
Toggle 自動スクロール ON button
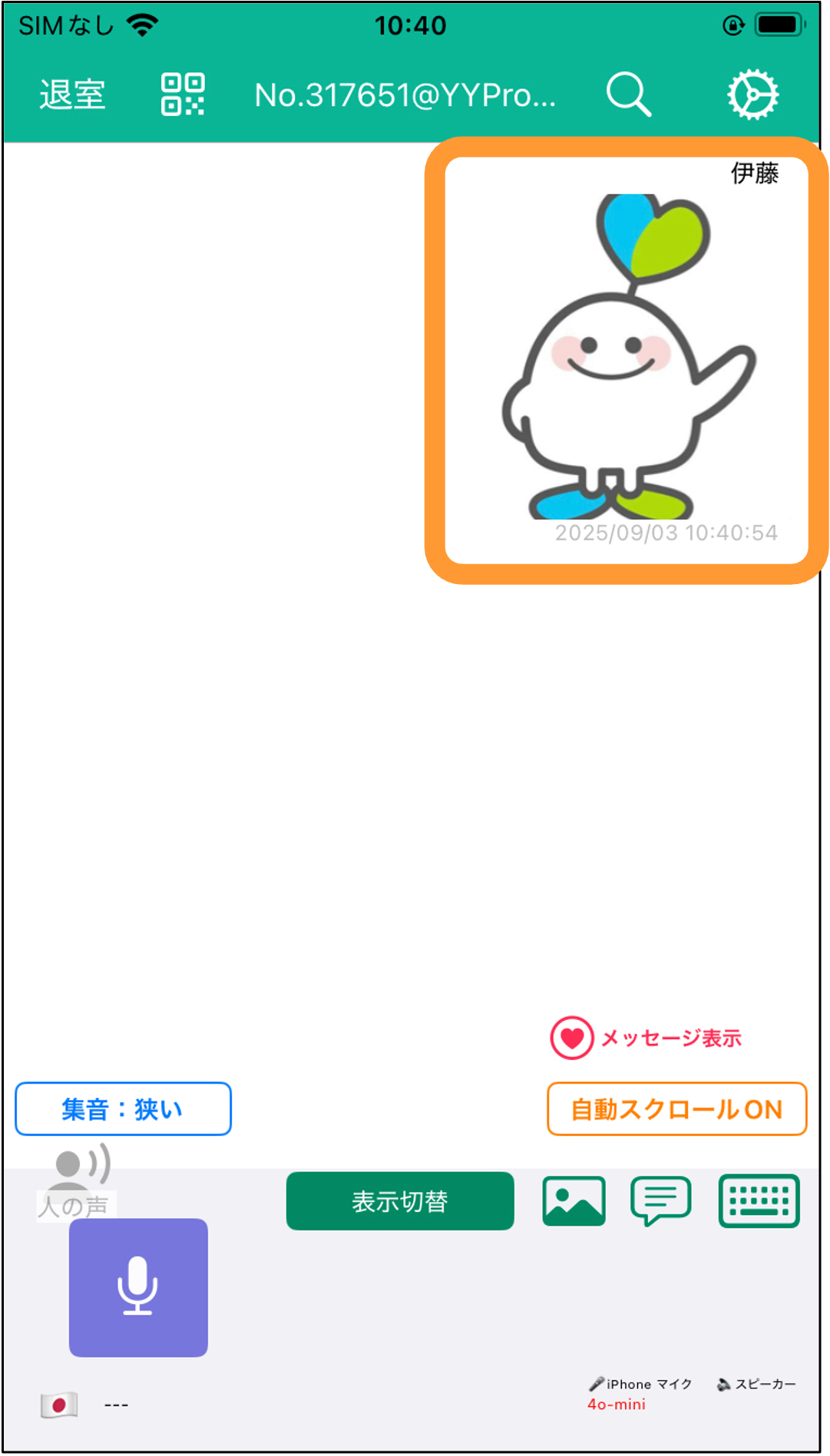(x=676, y=1109)
